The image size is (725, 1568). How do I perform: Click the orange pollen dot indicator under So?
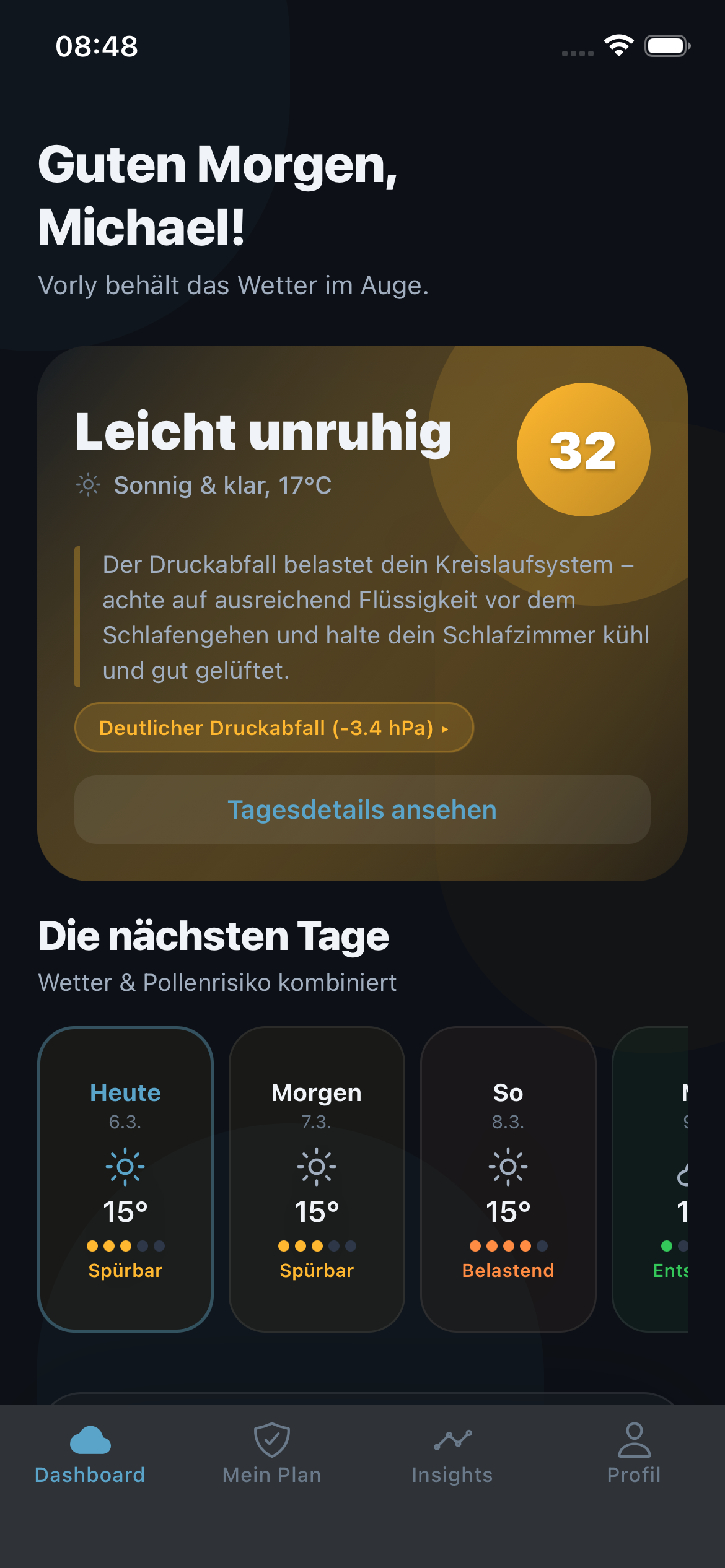pos(508,1246)
